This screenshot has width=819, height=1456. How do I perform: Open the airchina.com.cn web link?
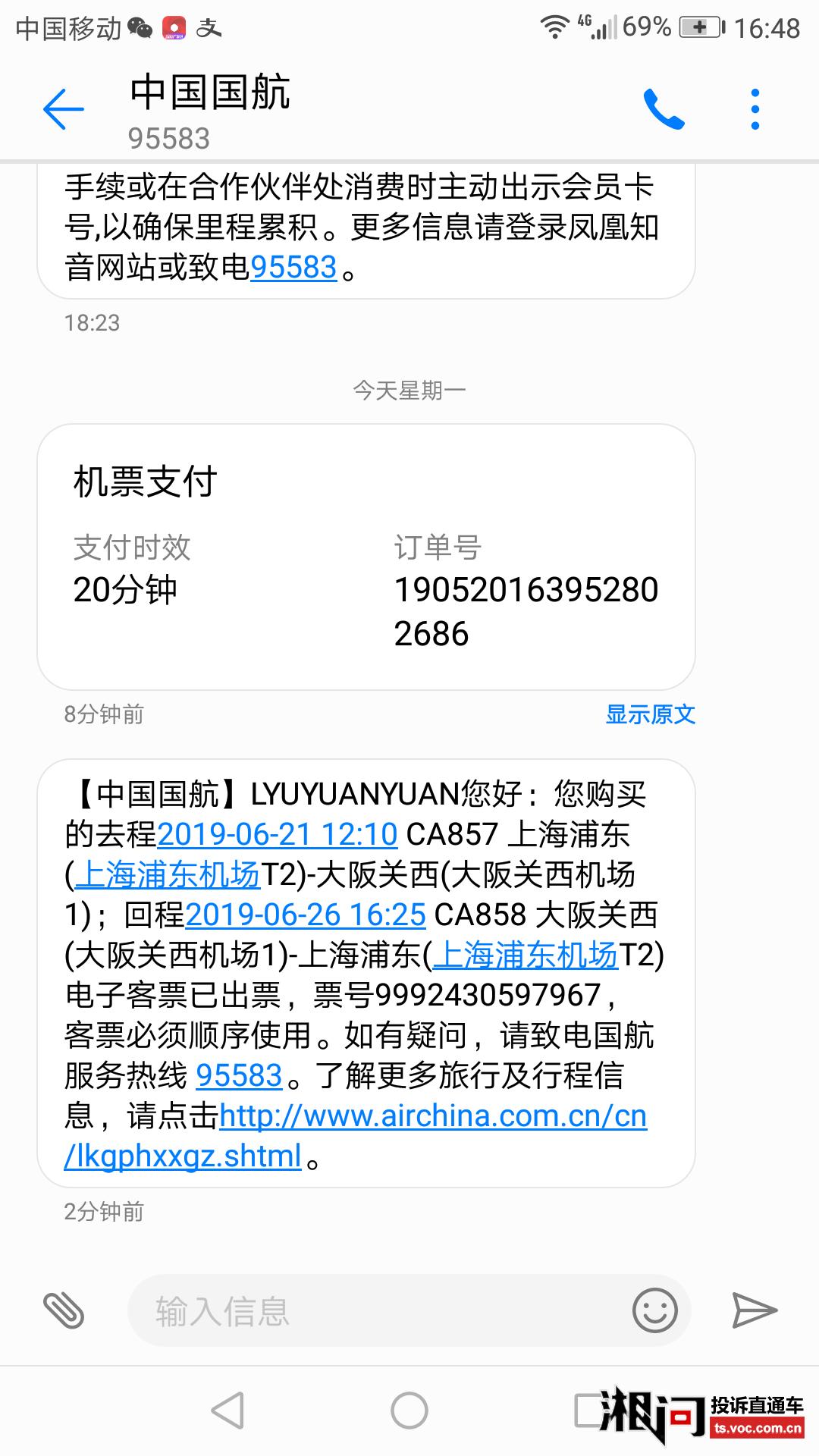click(356, 1136)
